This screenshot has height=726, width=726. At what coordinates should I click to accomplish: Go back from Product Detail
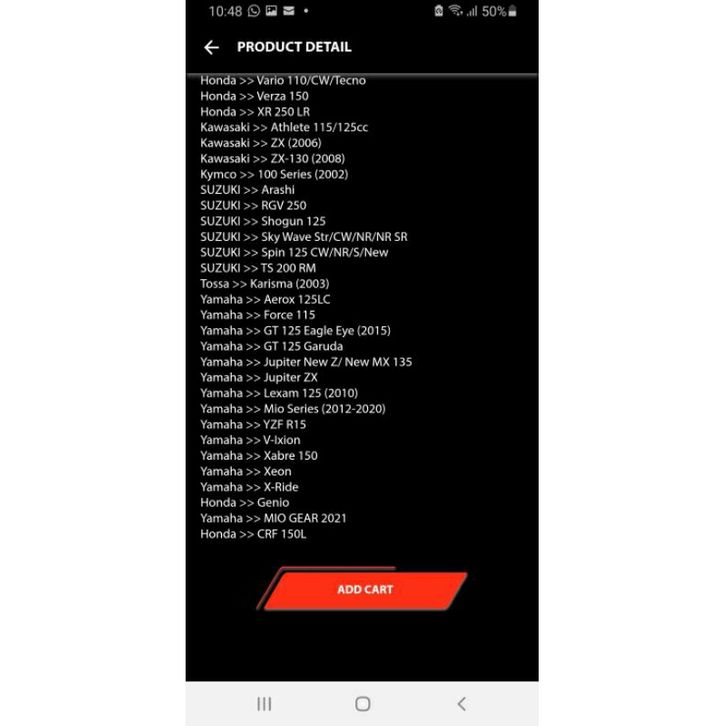click(x=211, y=47)
